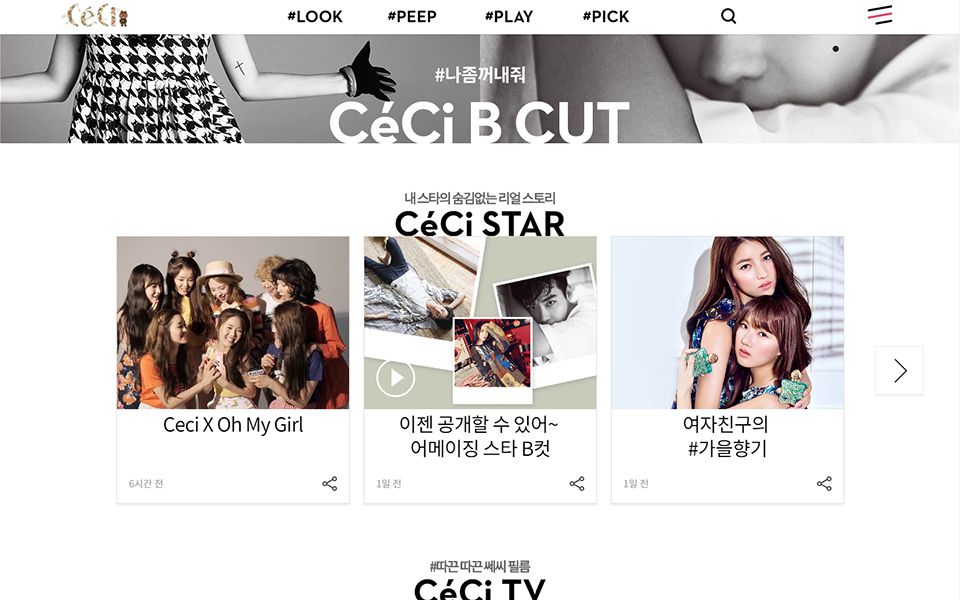This screenshot has width=960, height=600.
Task: Go to the #PLAY section
Action: click(508, 16)
